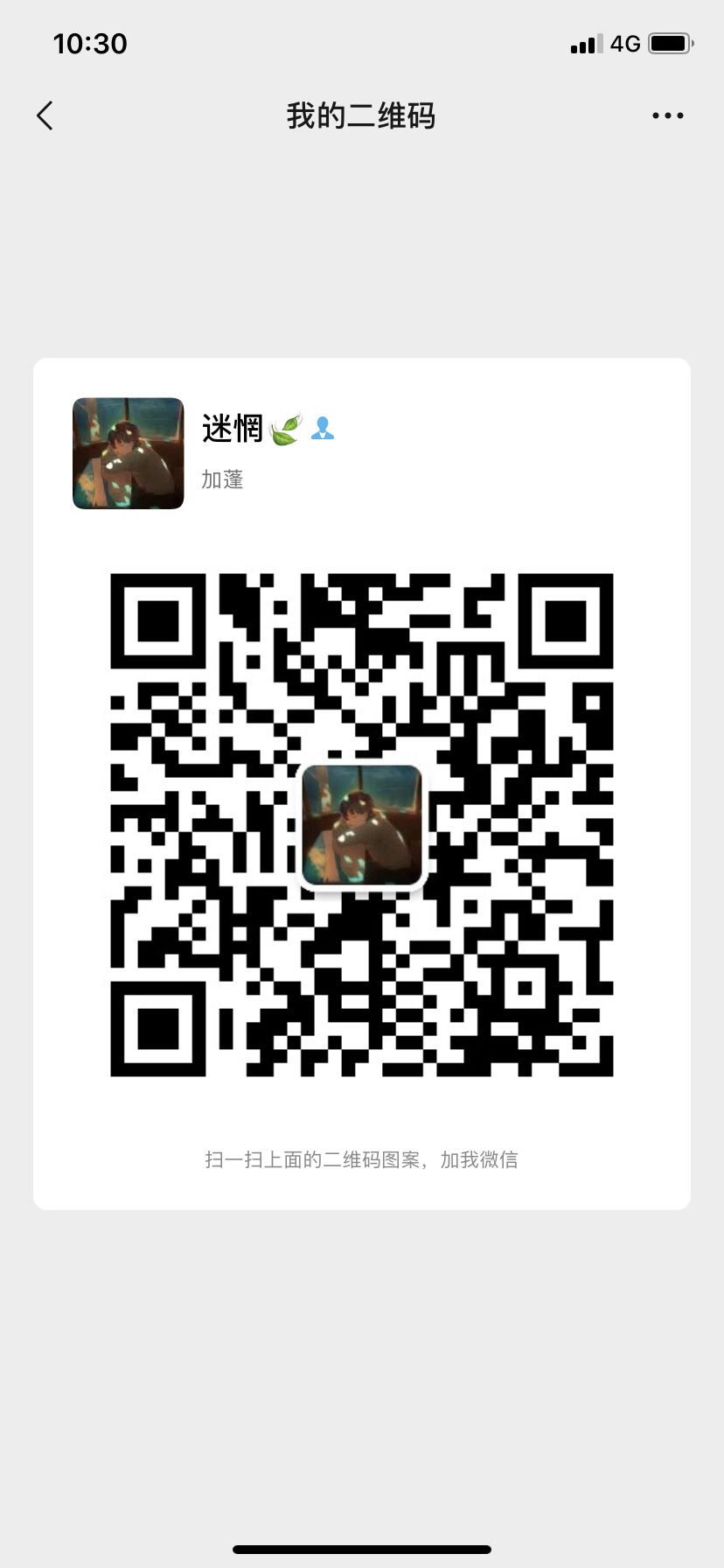Viewport: 724px width, 1568px height.
Task: Tap the back arrow to return
Action: [44, 115]
